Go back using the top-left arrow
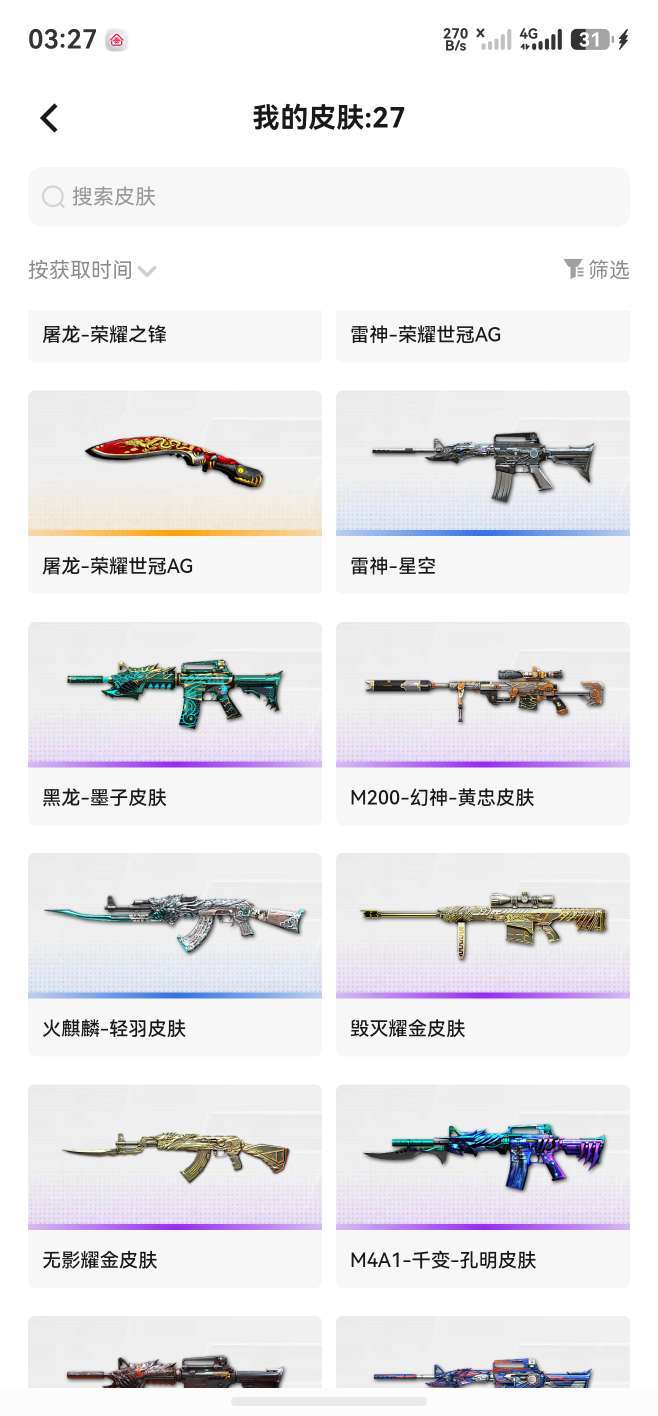Image resolution: width=658 pixels, height=1416 pixels. tap(49, 118)
